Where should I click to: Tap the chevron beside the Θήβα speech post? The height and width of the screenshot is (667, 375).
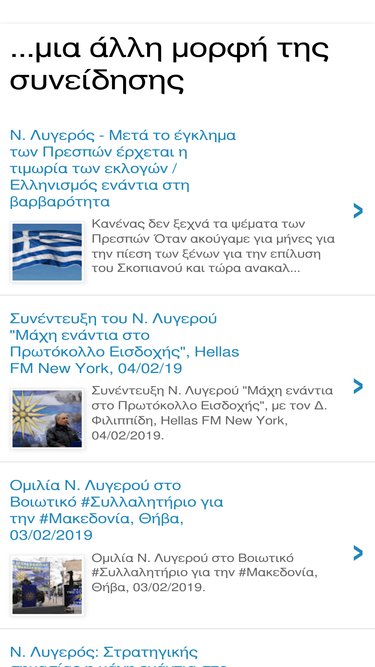pos(358,553)
